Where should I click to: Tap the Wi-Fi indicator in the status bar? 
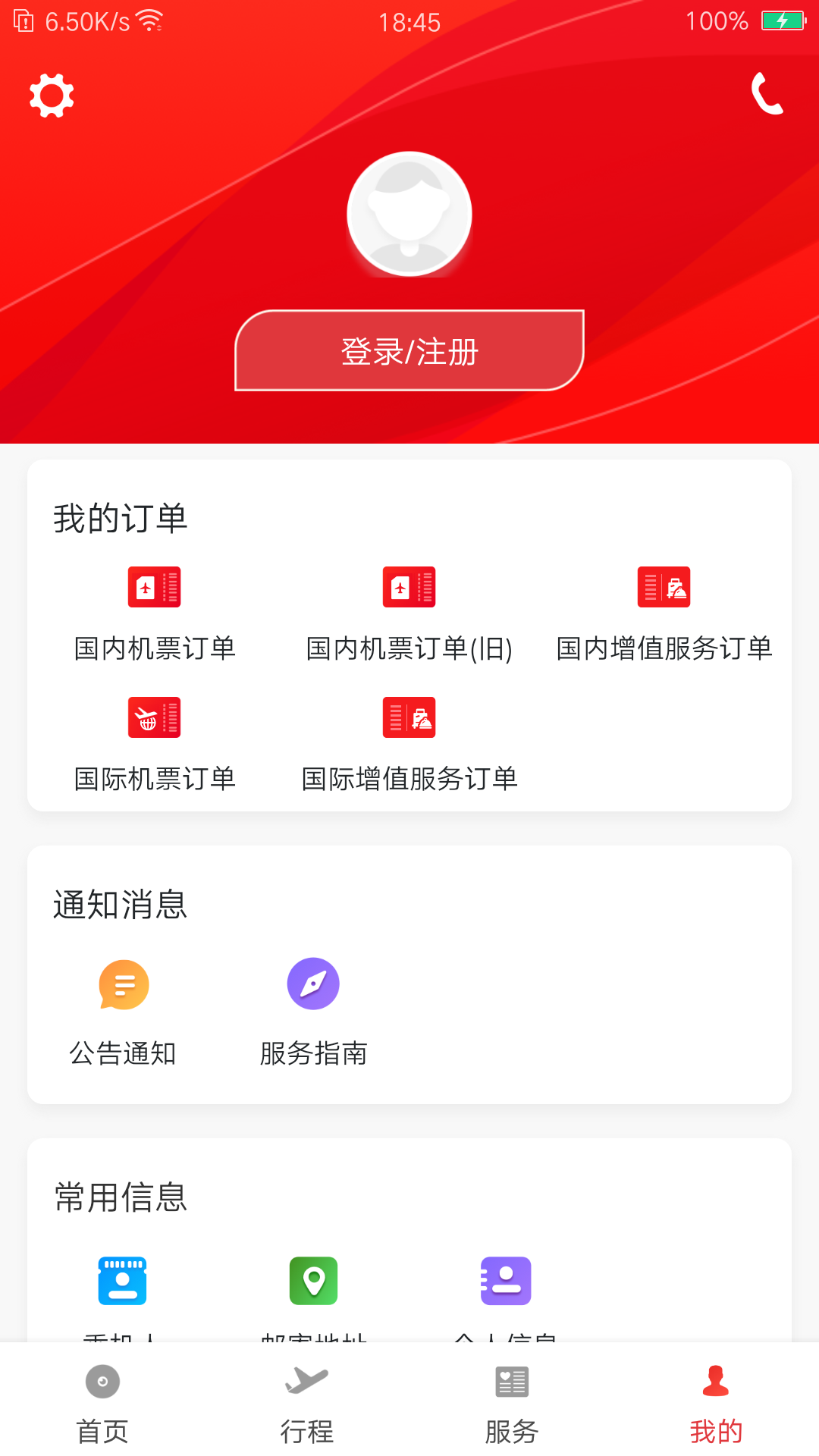(150, 20)
